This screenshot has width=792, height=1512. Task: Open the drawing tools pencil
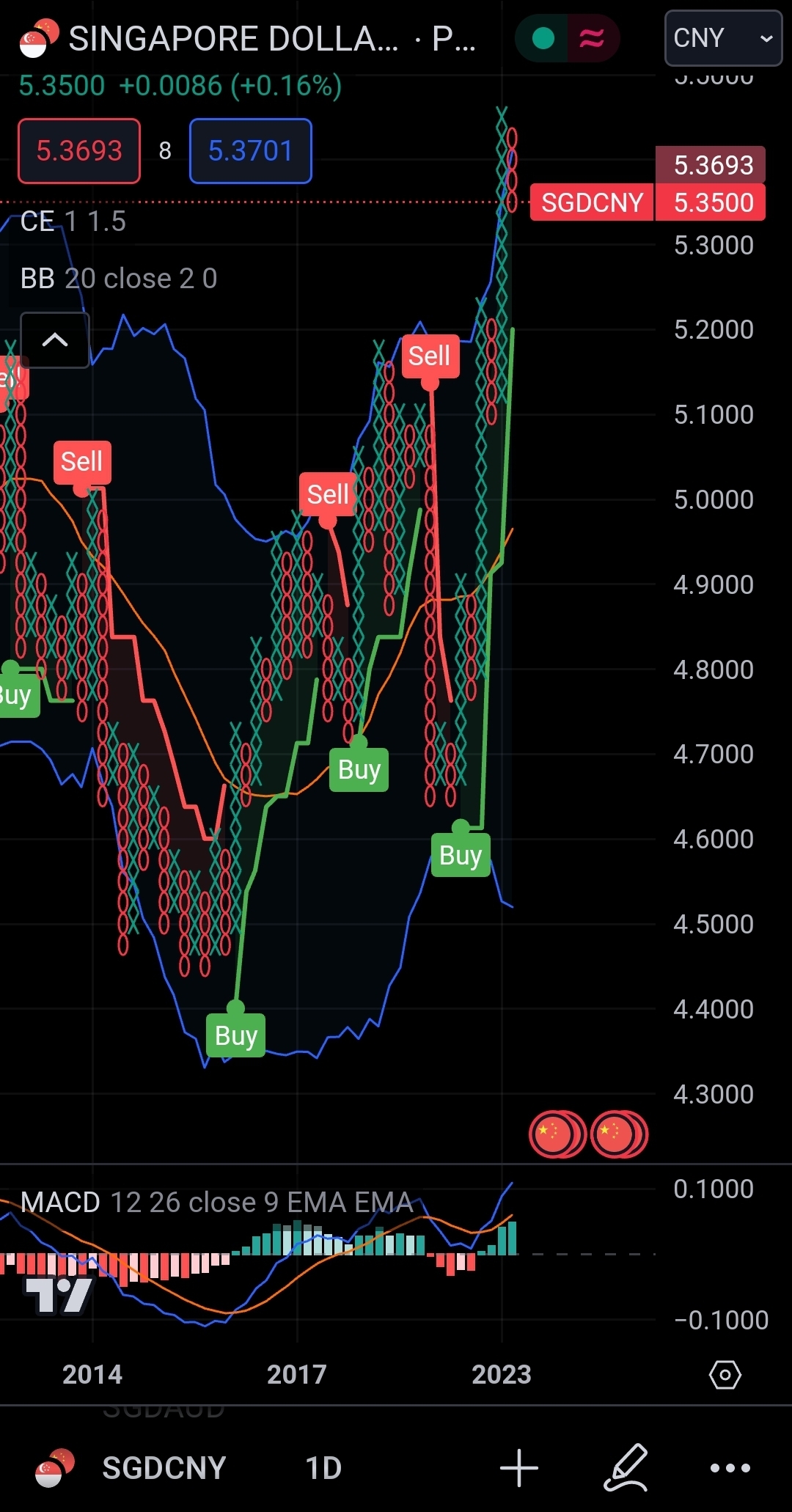pos(626,1468)
